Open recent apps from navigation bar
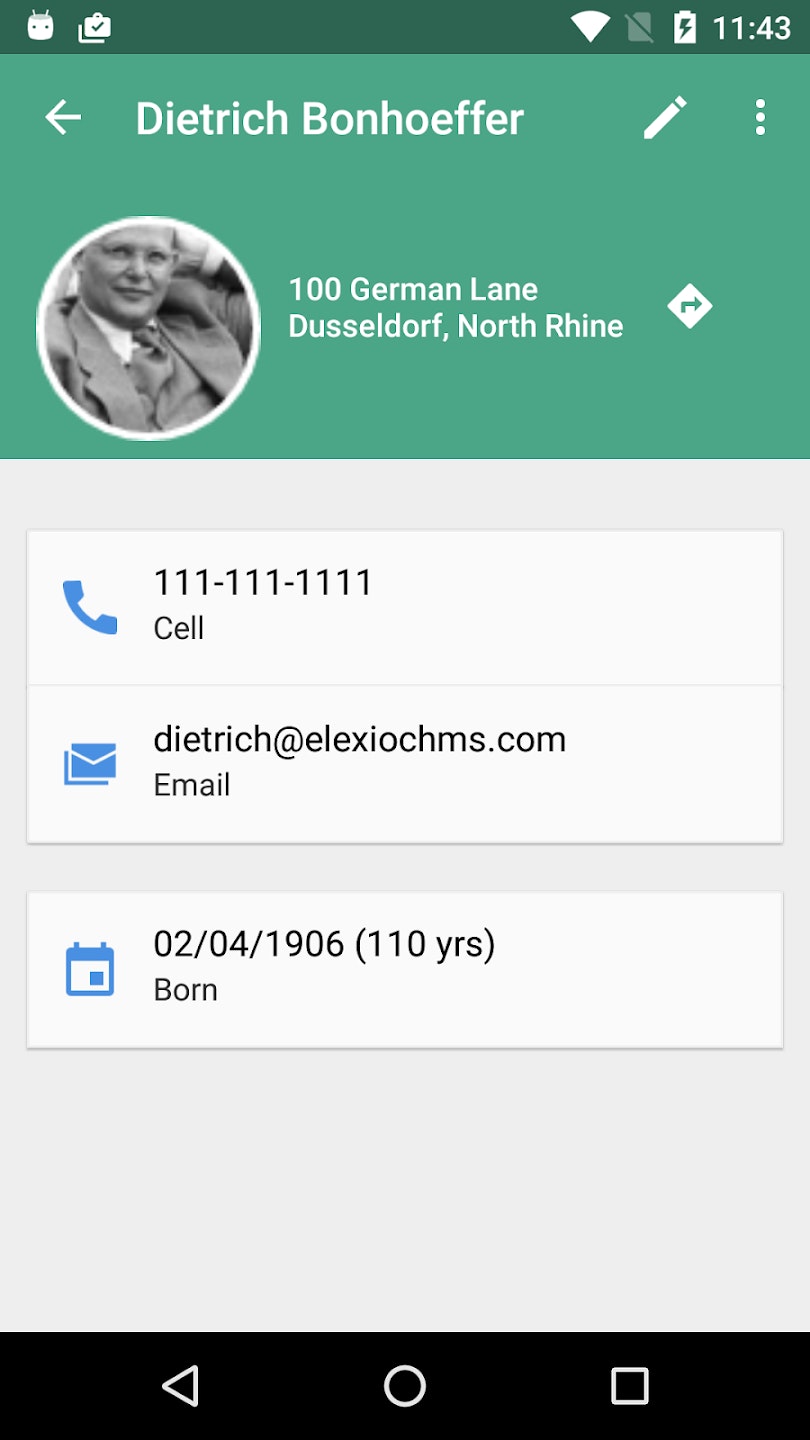 [x=629, y=1386]
